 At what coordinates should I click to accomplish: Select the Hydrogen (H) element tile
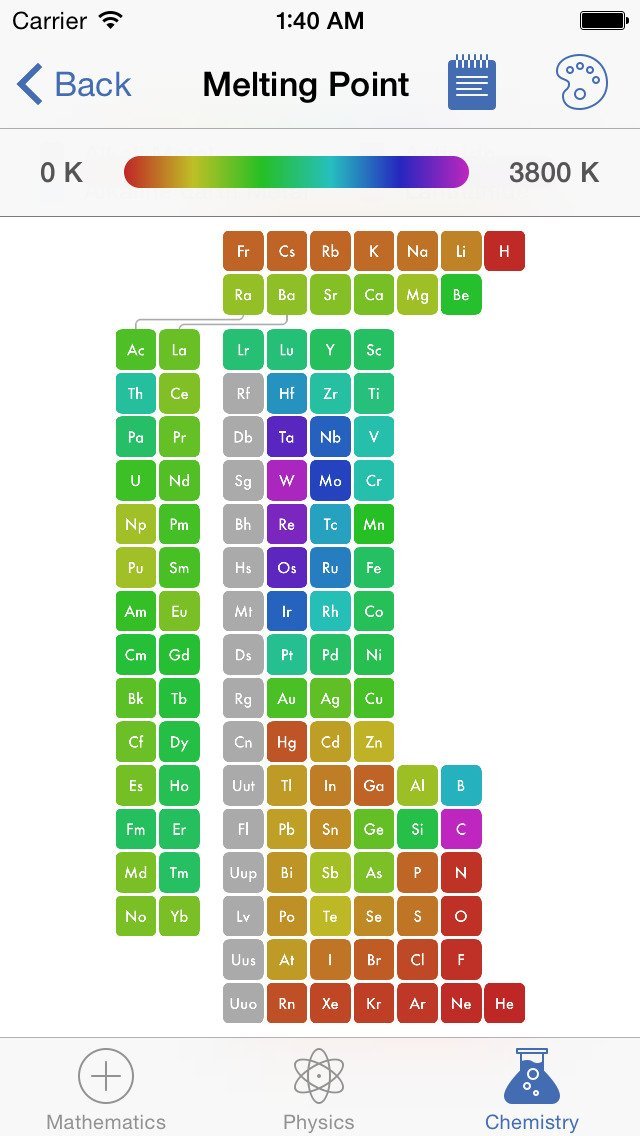504,251
